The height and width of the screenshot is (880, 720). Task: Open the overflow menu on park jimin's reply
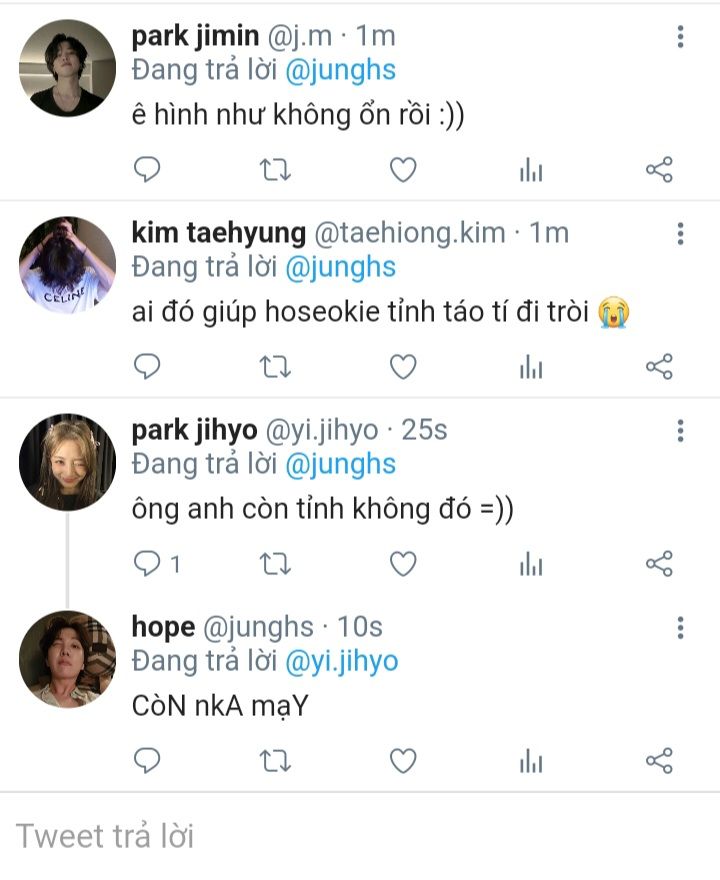[x=680, y=38]
